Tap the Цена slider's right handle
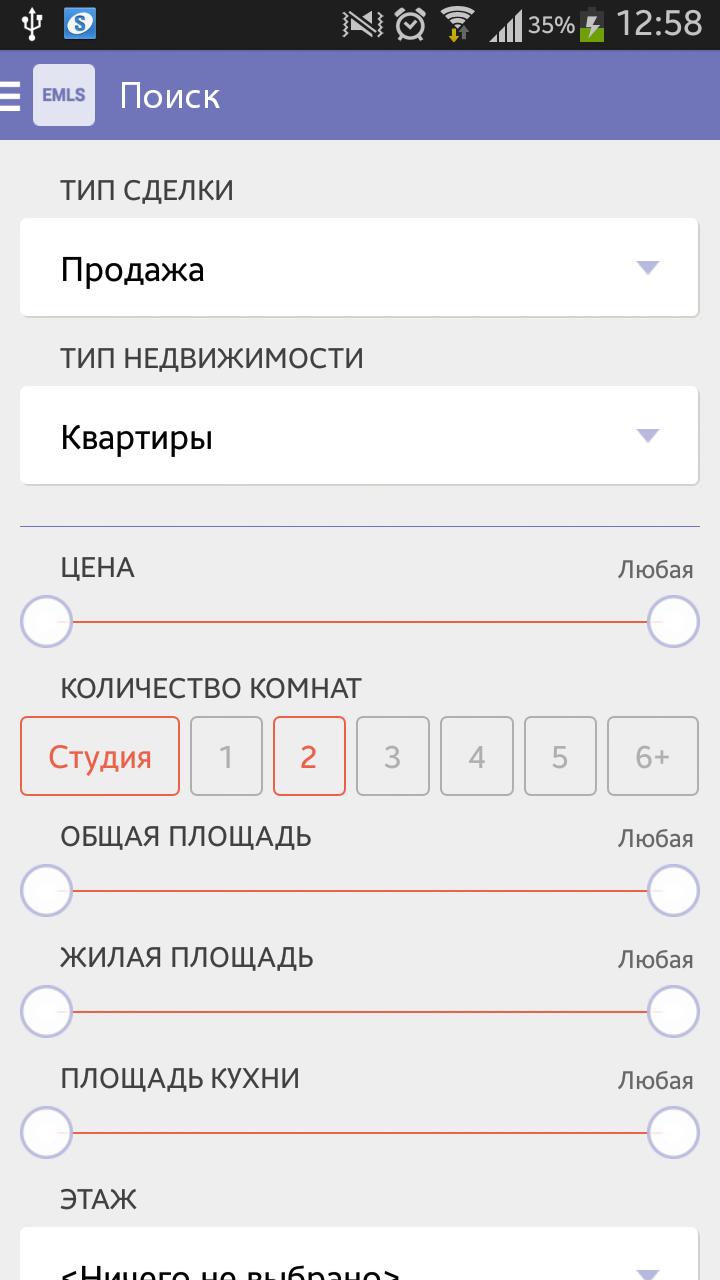The width and height of the screenshot is (720, 1280). [672, 621]
